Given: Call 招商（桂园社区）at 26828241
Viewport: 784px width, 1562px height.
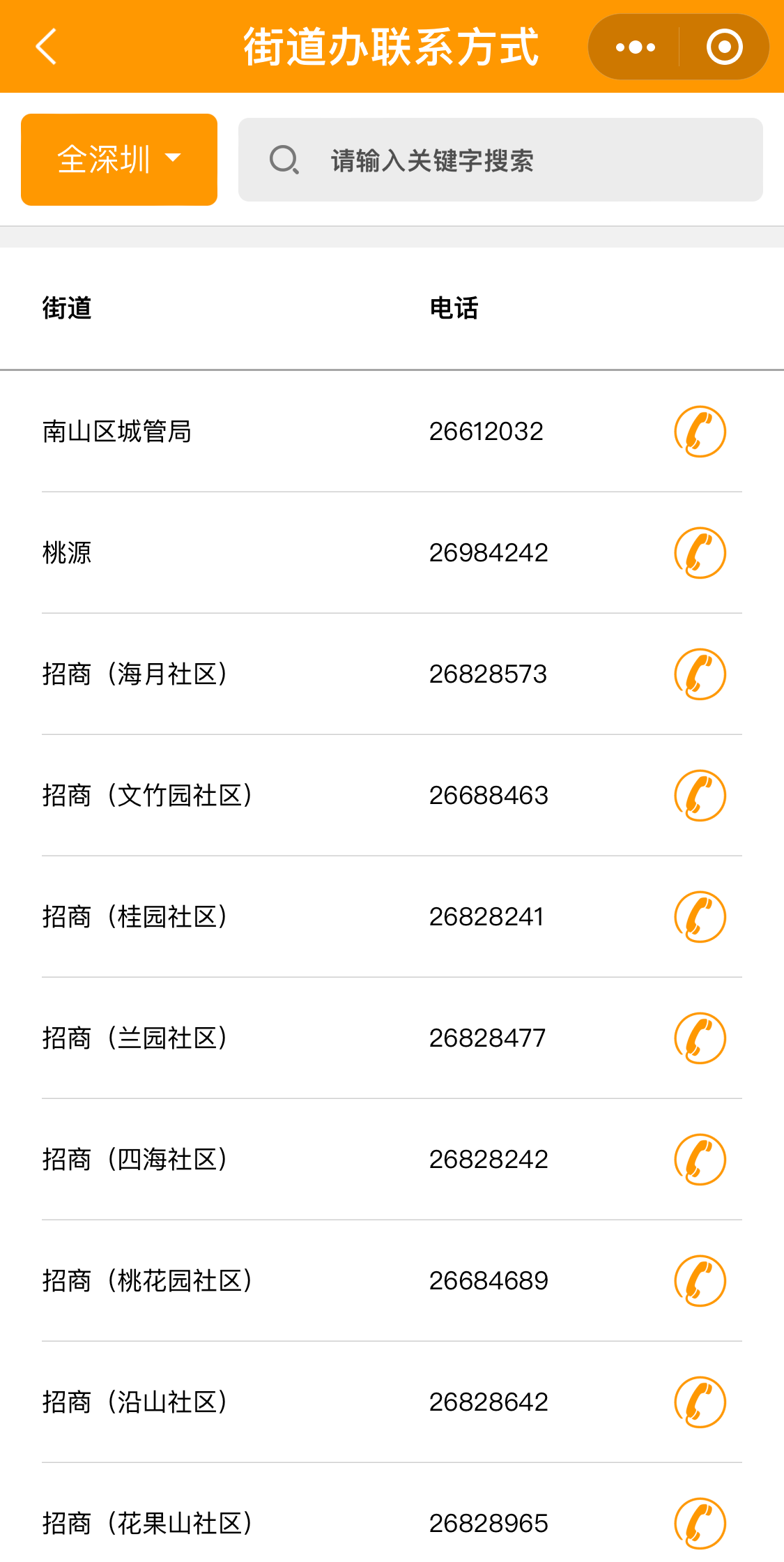Looking at the screenshot, I should tap(700, 917).
